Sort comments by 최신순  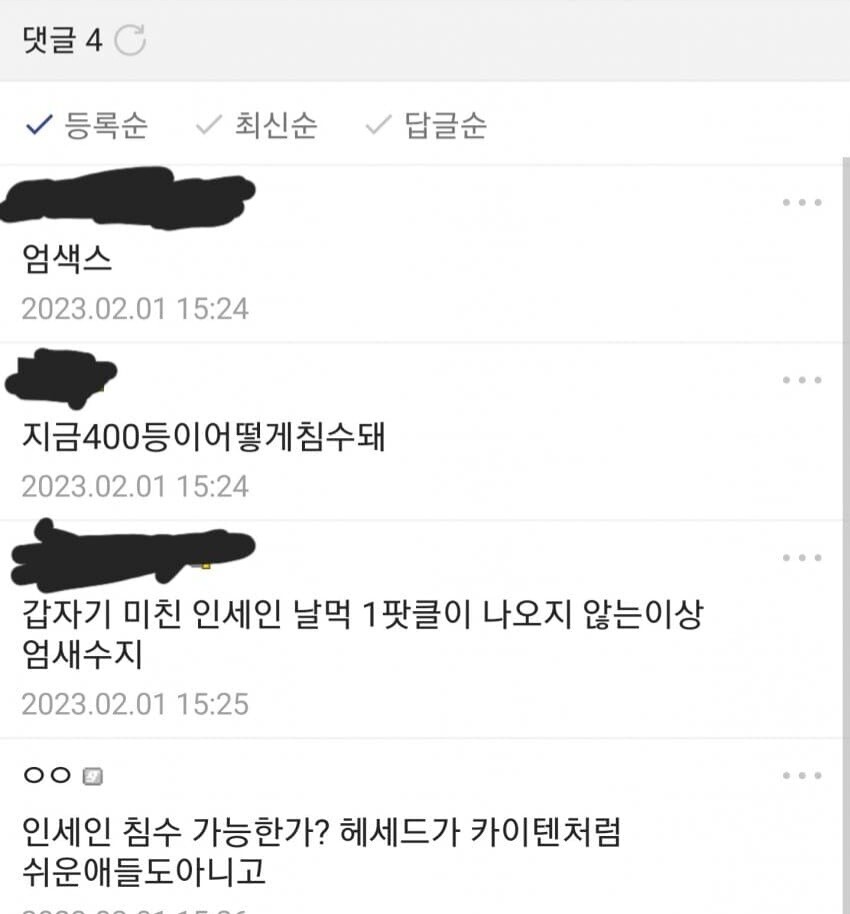tap(258, 125)
